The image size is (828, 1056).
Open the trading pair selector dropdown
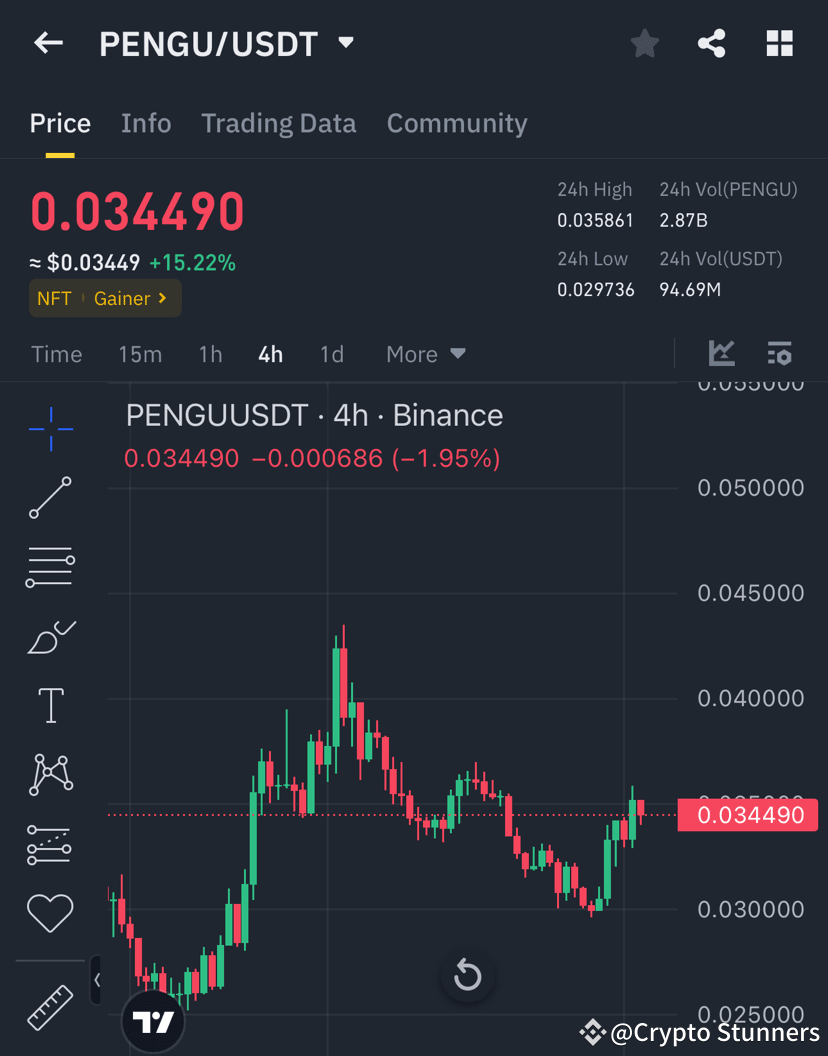(345, 43)
